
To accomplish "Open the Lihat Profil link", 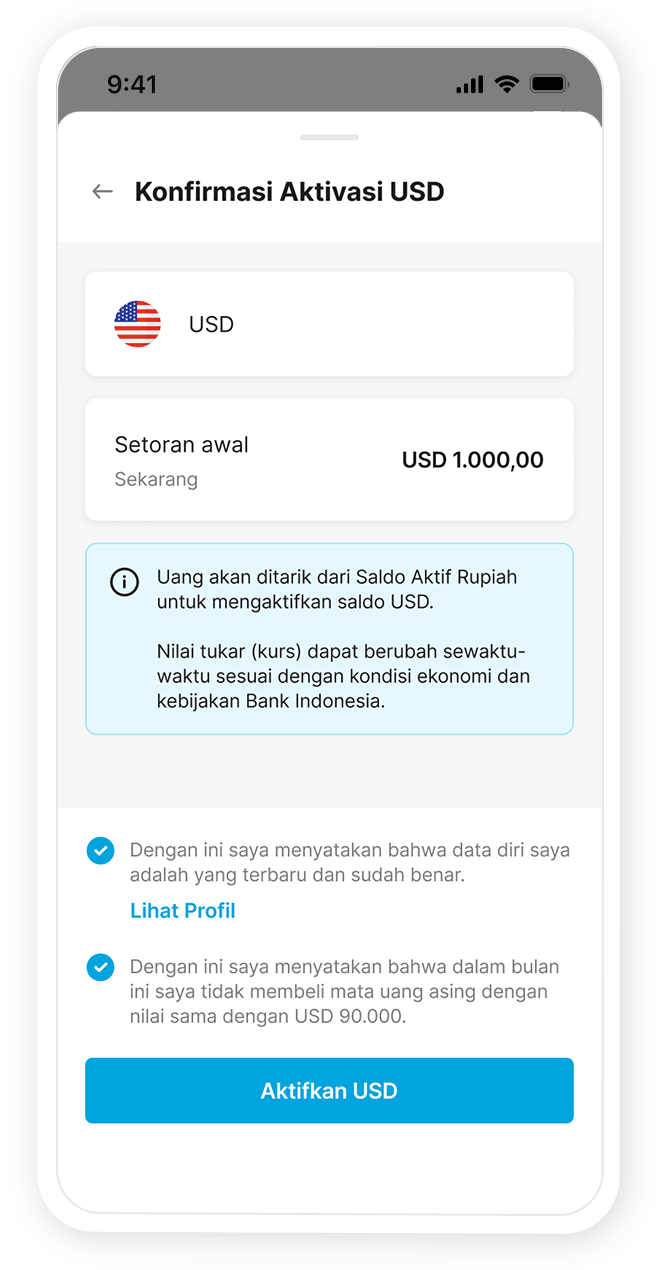I will [183, 911].
